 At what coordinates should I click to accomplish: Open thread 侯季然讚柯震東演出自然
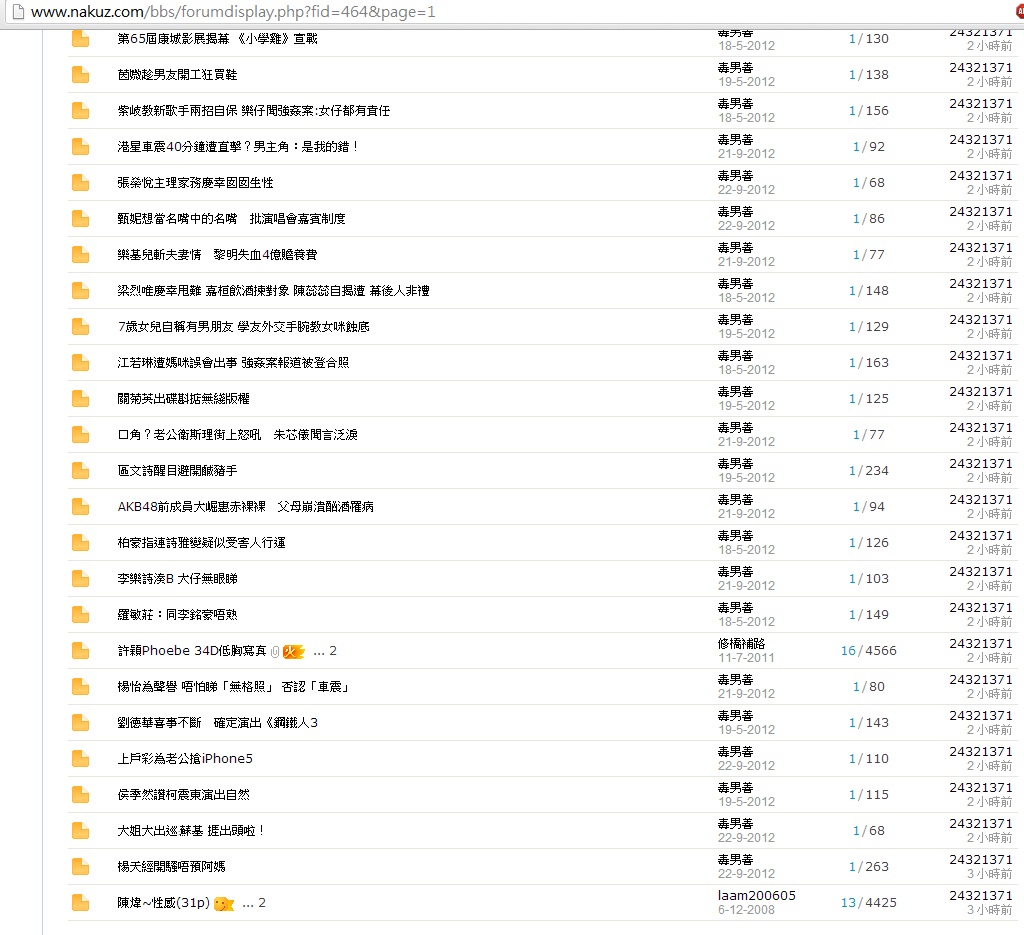(x=183, y=795)
